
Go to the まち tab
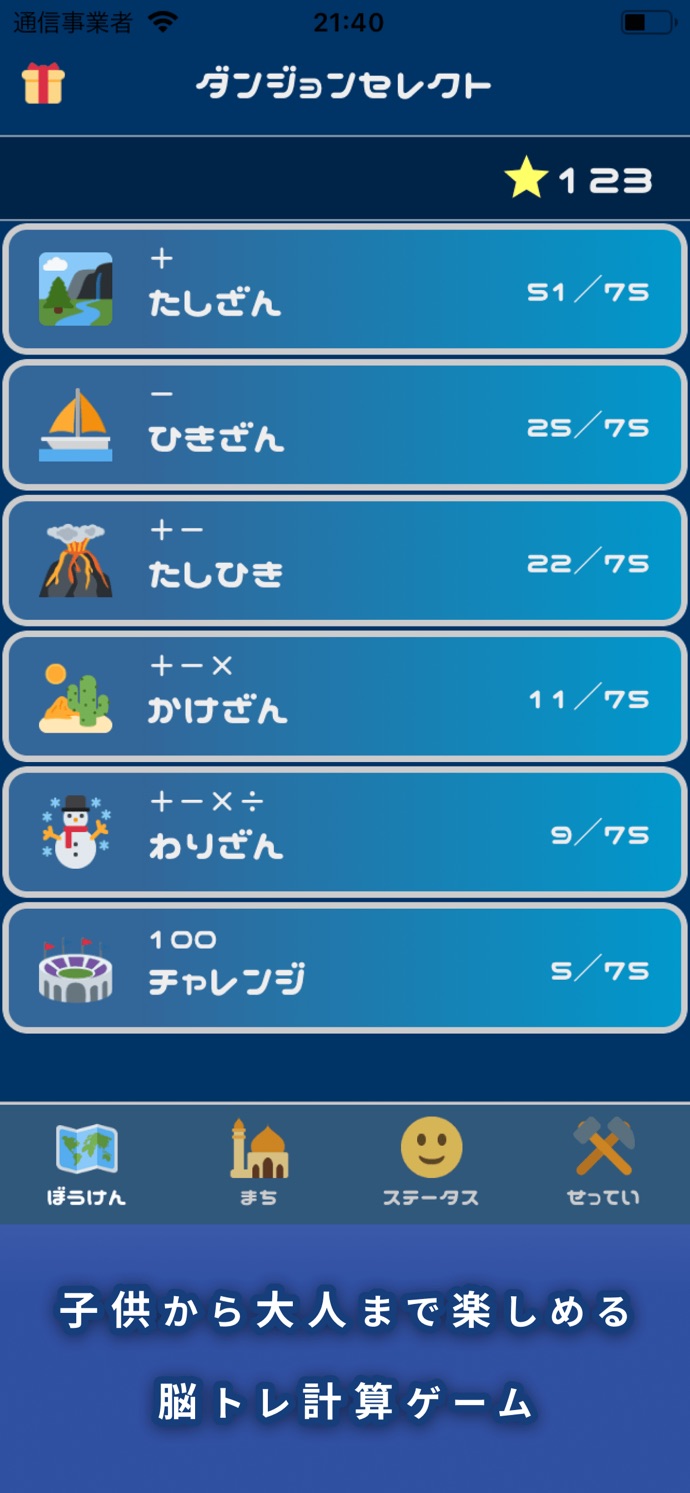[x=259, y=1163]
